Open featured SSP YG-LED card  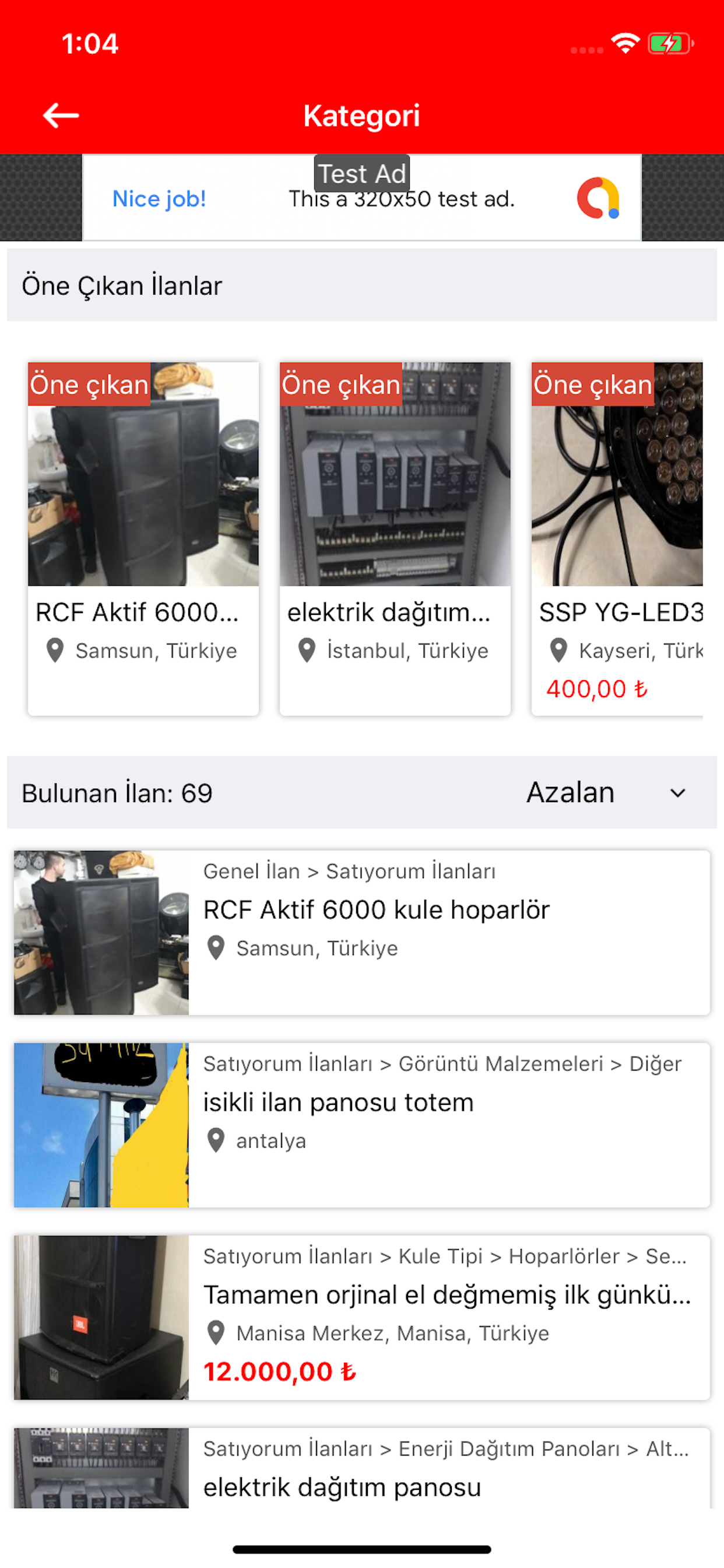click(x=617, y=538)
